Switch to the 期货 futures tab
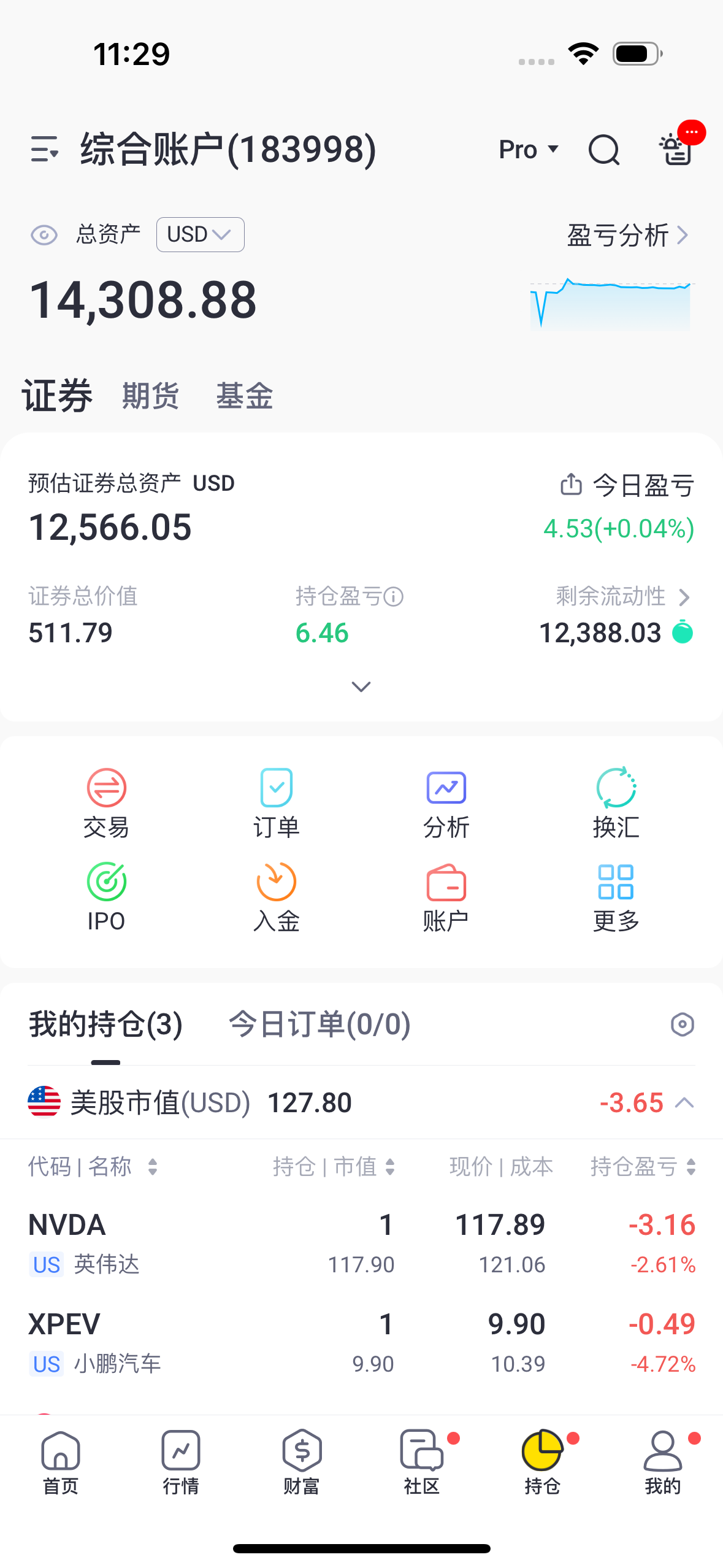 (150, 396)
